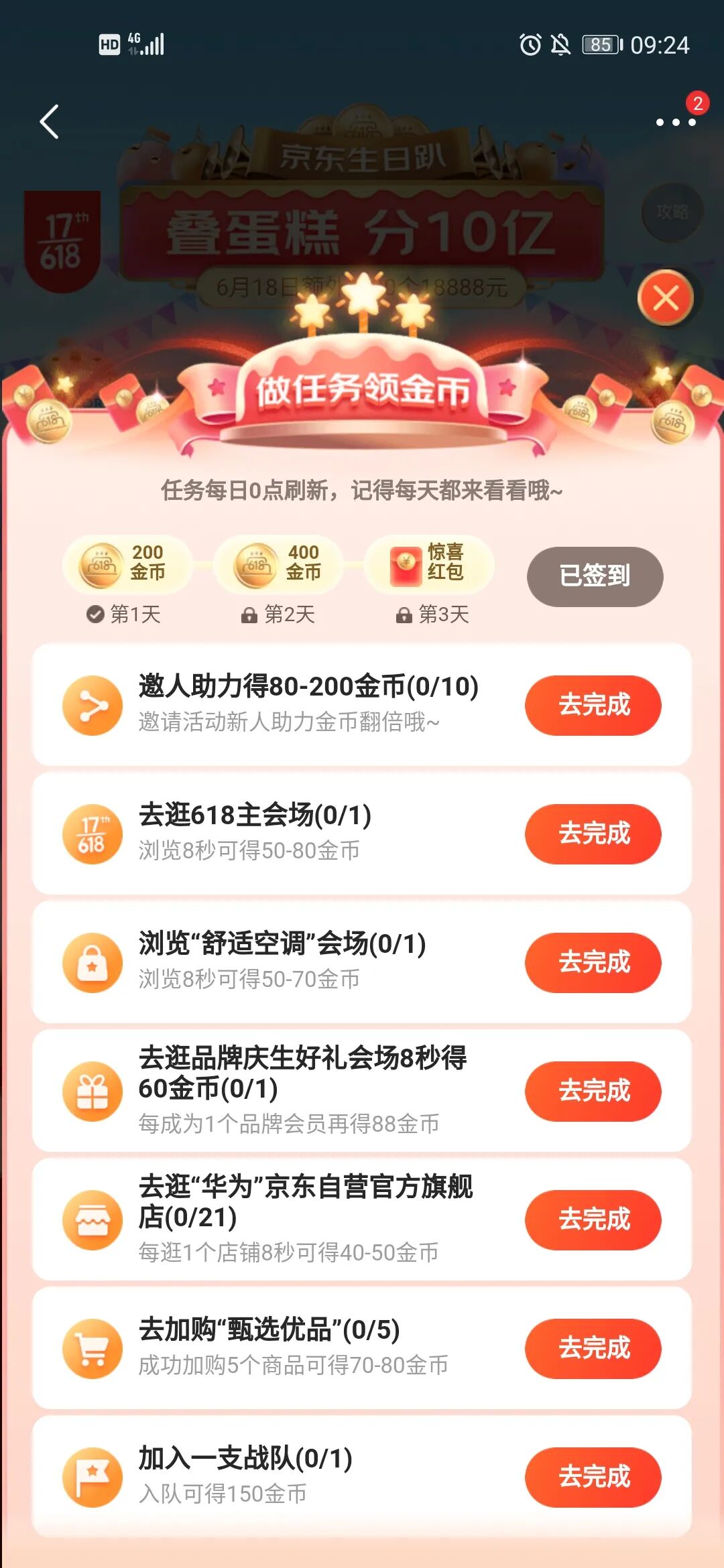Tap 去完成 for 加入一支战队
This screenshot has width=724, height=1568.
(593, 1477)
